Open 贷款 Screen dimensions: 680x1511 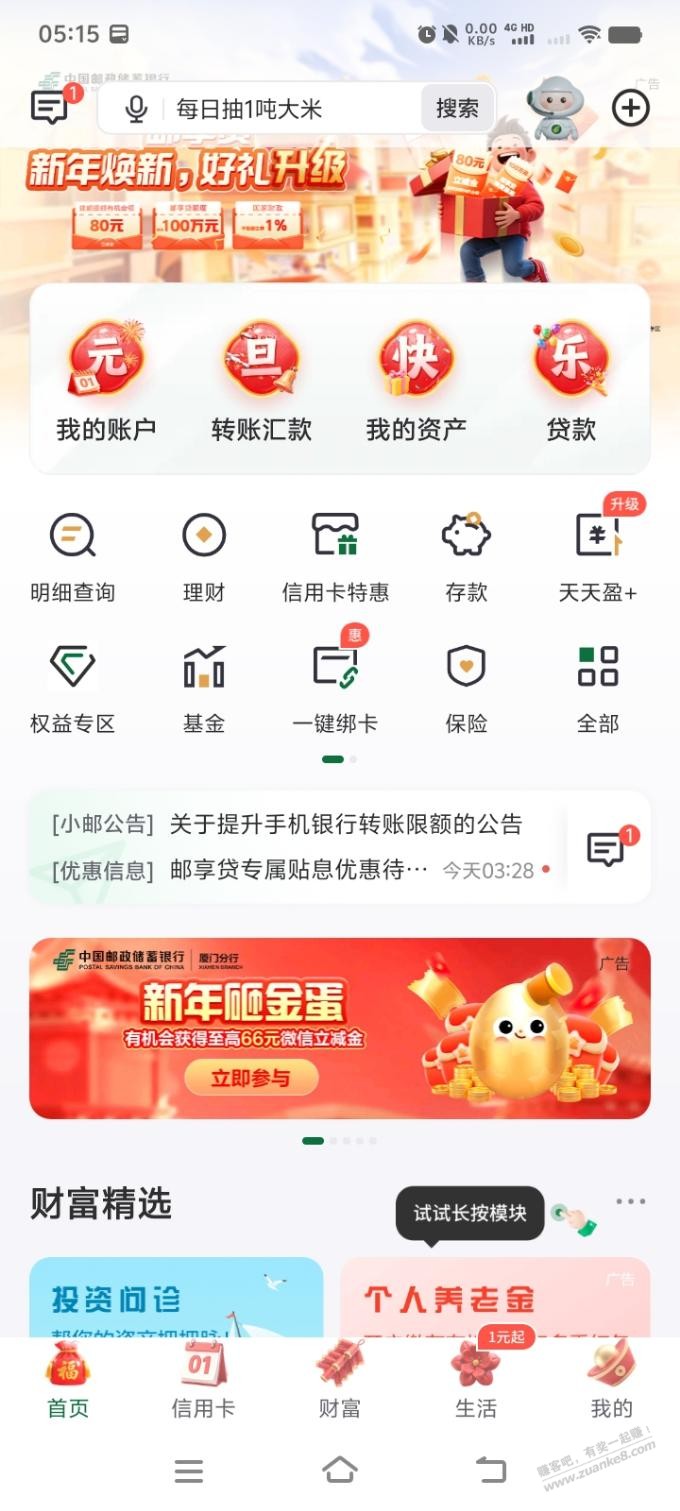571,382
